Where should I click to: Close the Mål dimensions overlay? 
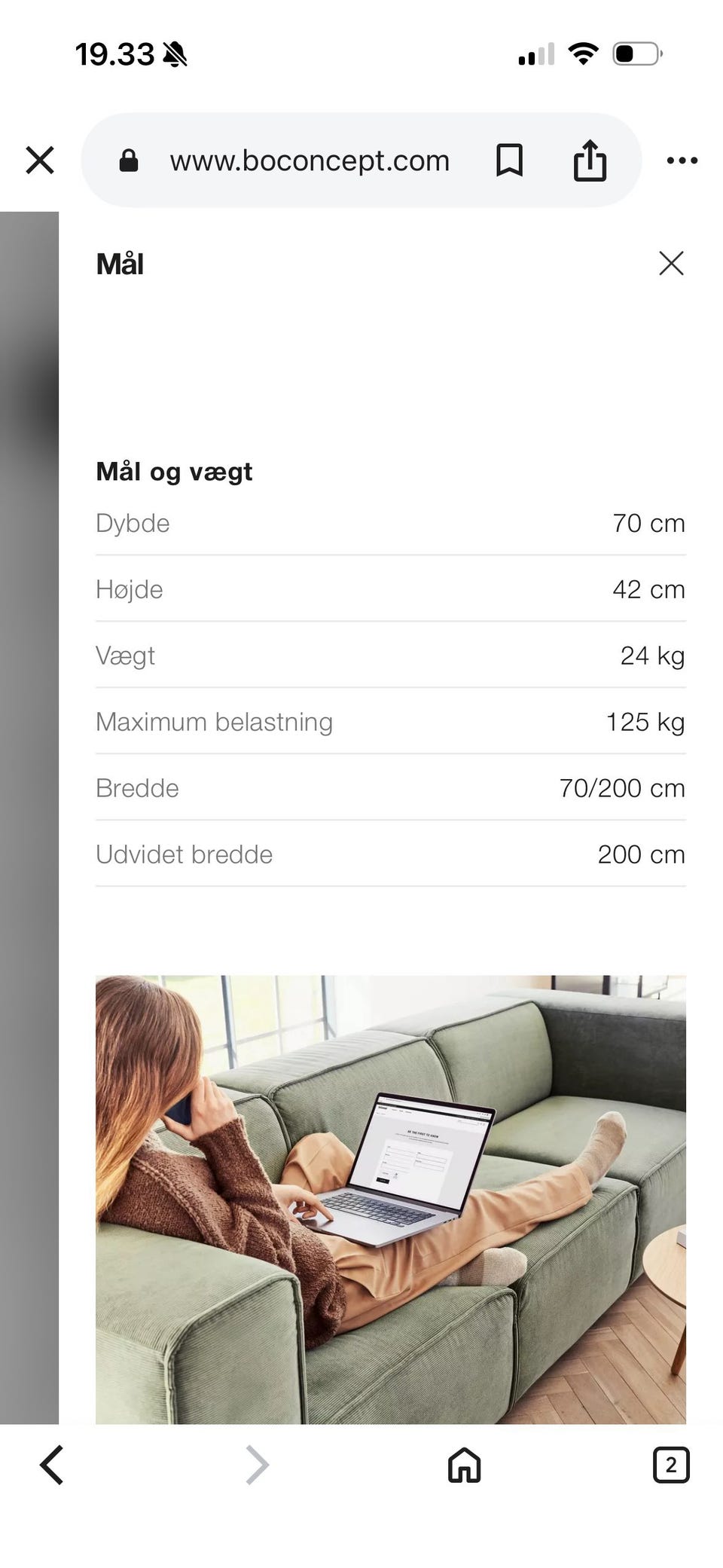670,264
